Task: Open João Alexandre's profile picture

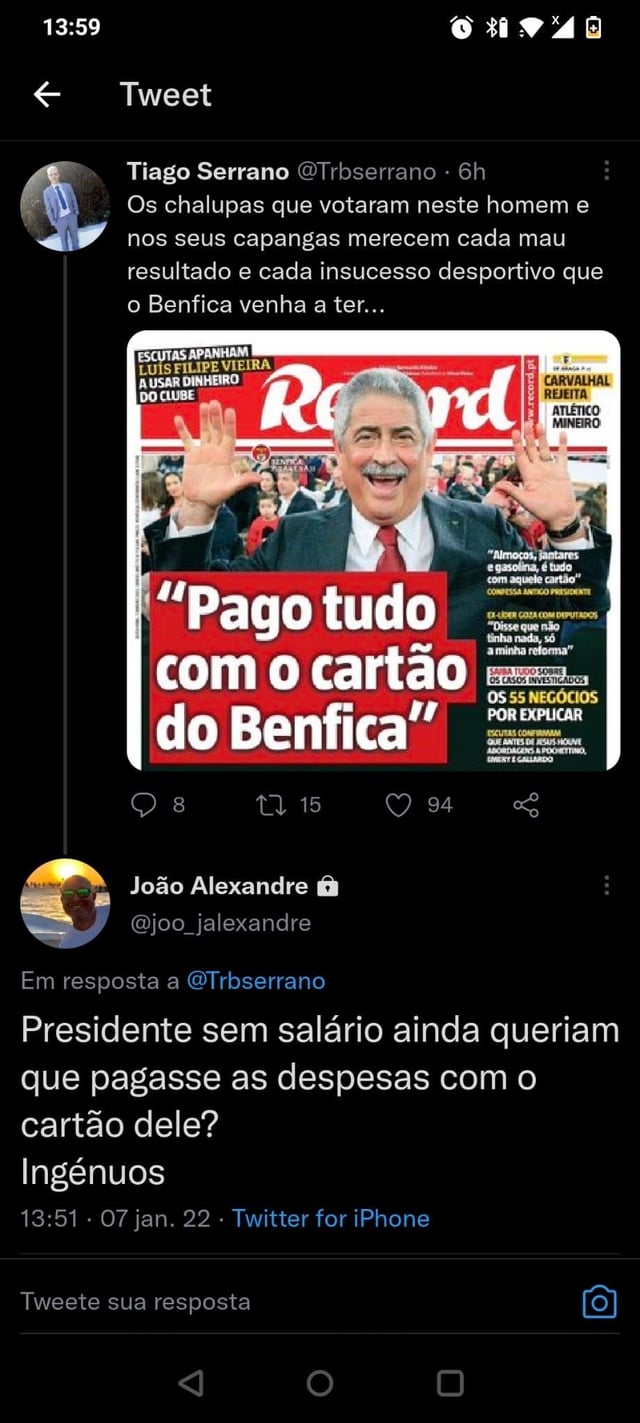Action: [x=65, y=903]
